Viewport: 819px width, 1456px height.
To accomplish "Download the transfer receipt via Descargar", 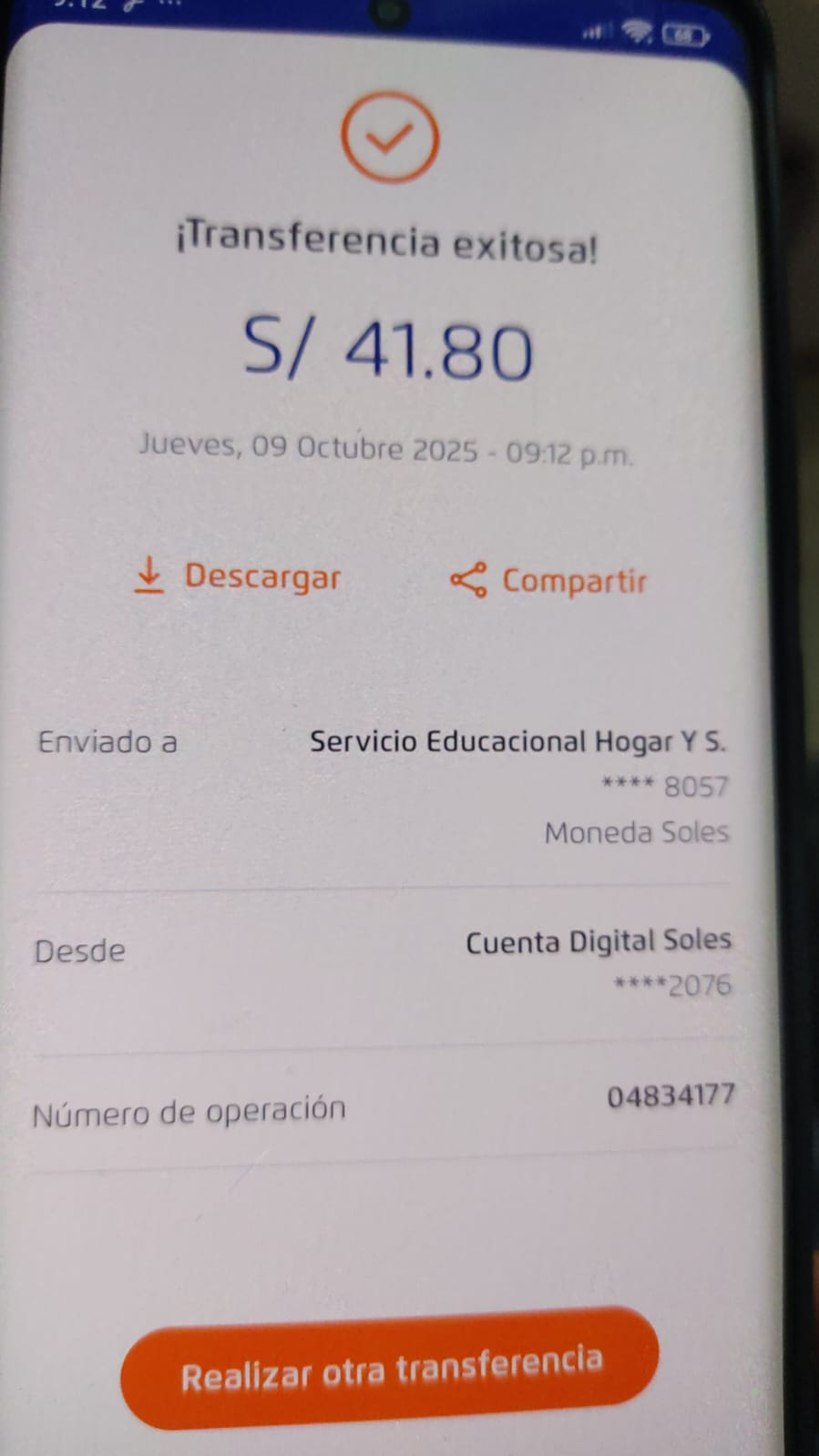I will pyautogui.click(x=239, y=576).
